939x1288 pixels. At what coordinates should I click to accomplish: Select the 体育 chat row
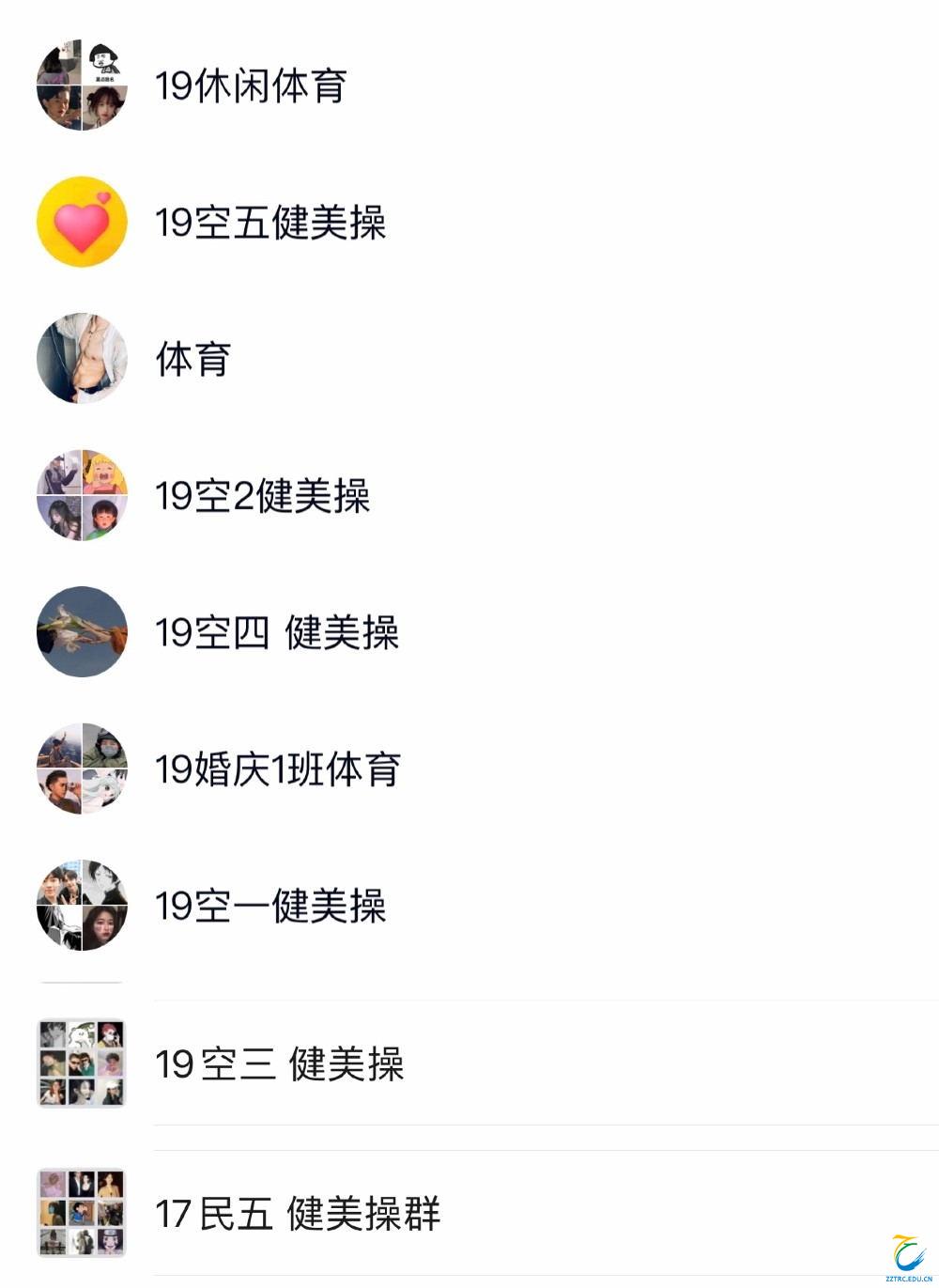tap(193, 359)
